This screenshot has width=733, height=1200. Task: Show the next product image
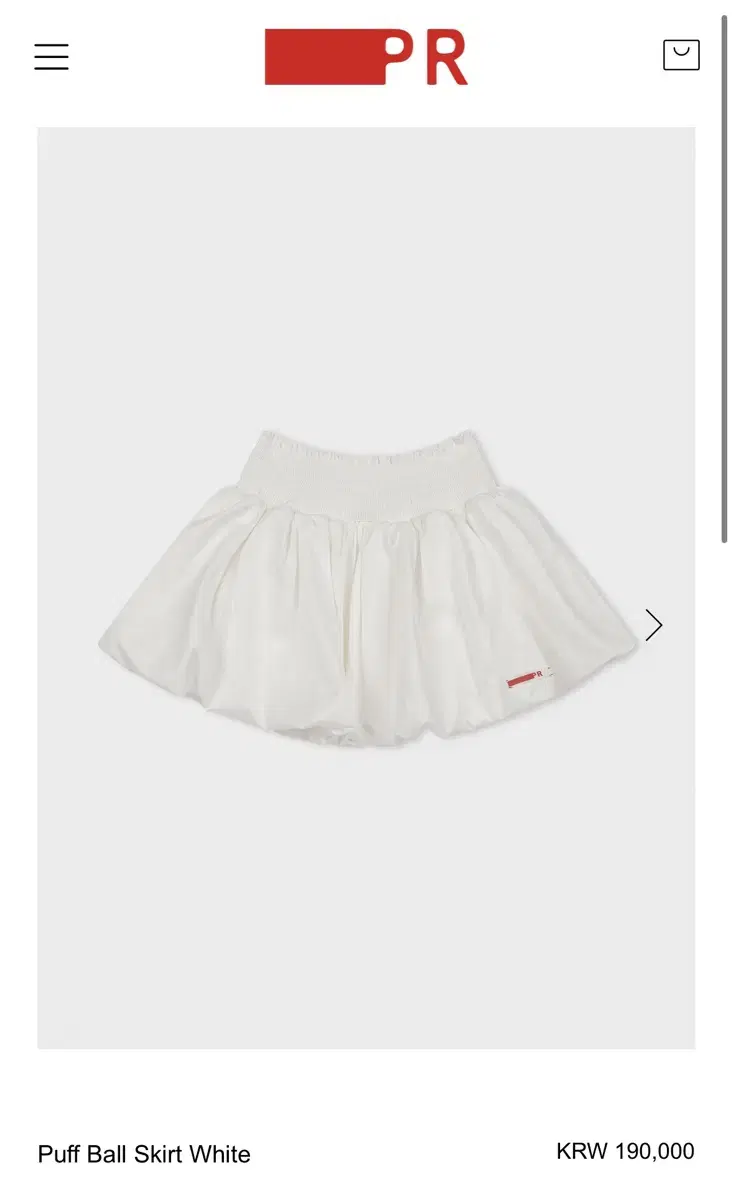click(653, 625)
